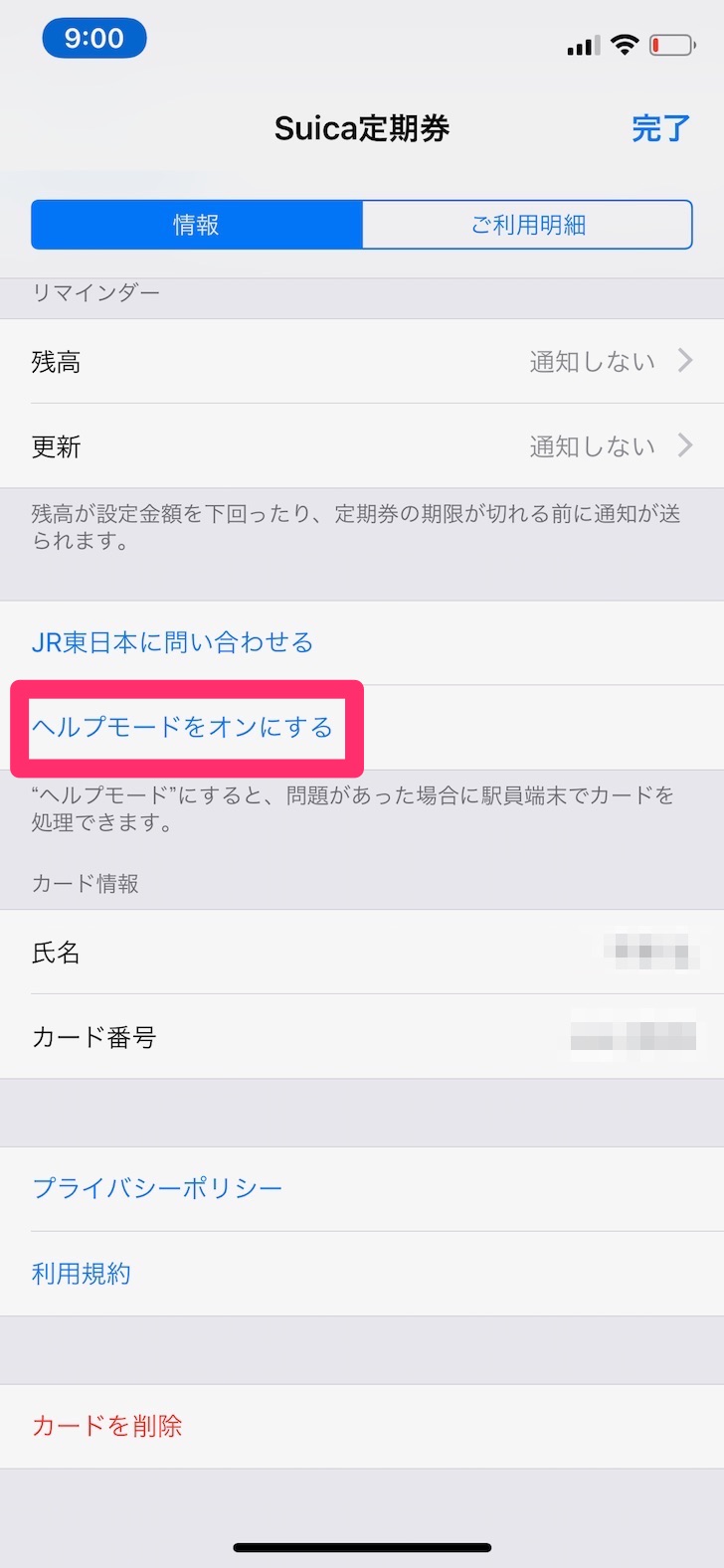
Task: Select the 情報 segment
Action: coord(197,225)
